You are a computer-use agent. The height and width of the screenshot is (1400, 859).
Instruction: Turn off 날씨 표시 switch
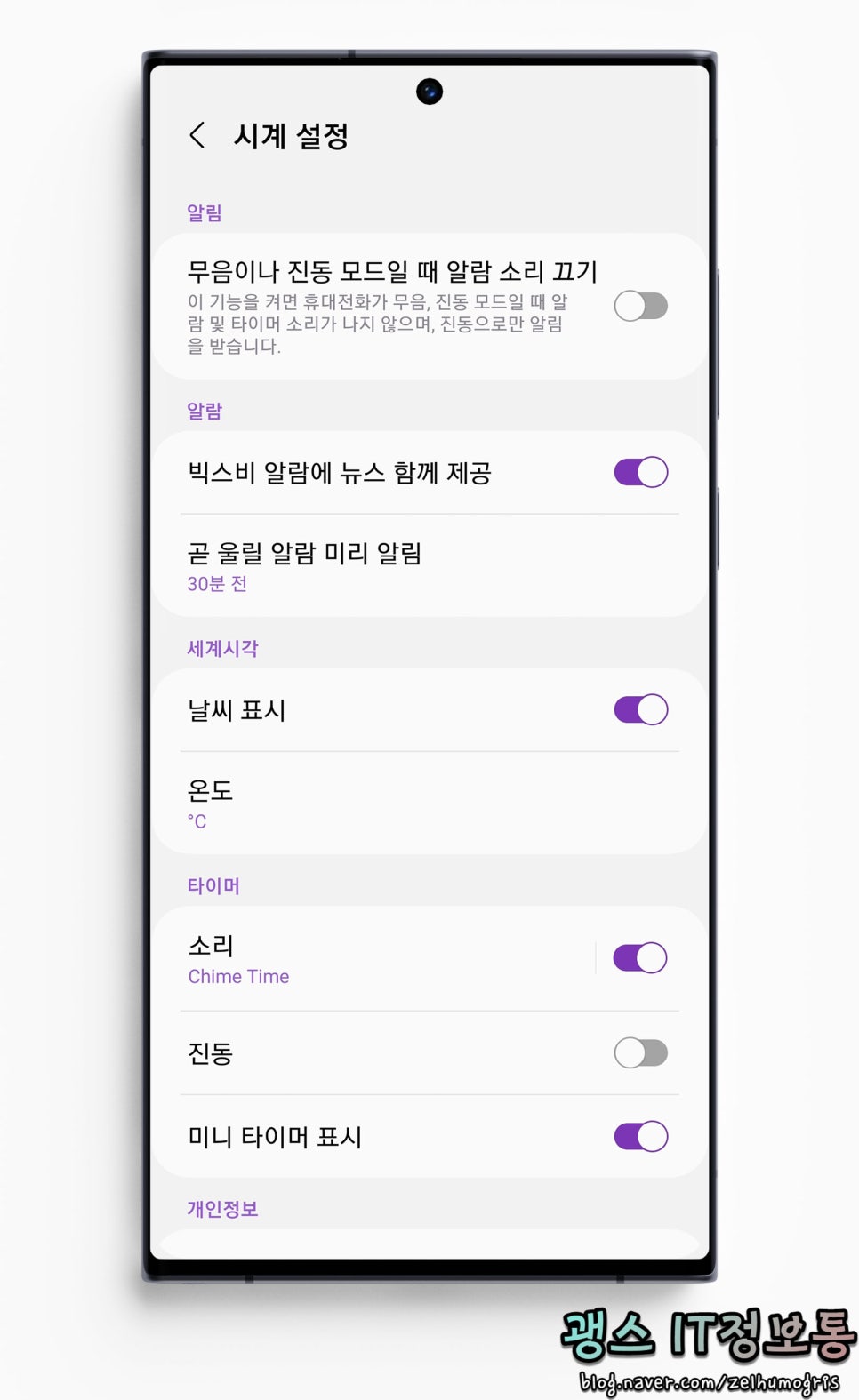tap(640, 710)
